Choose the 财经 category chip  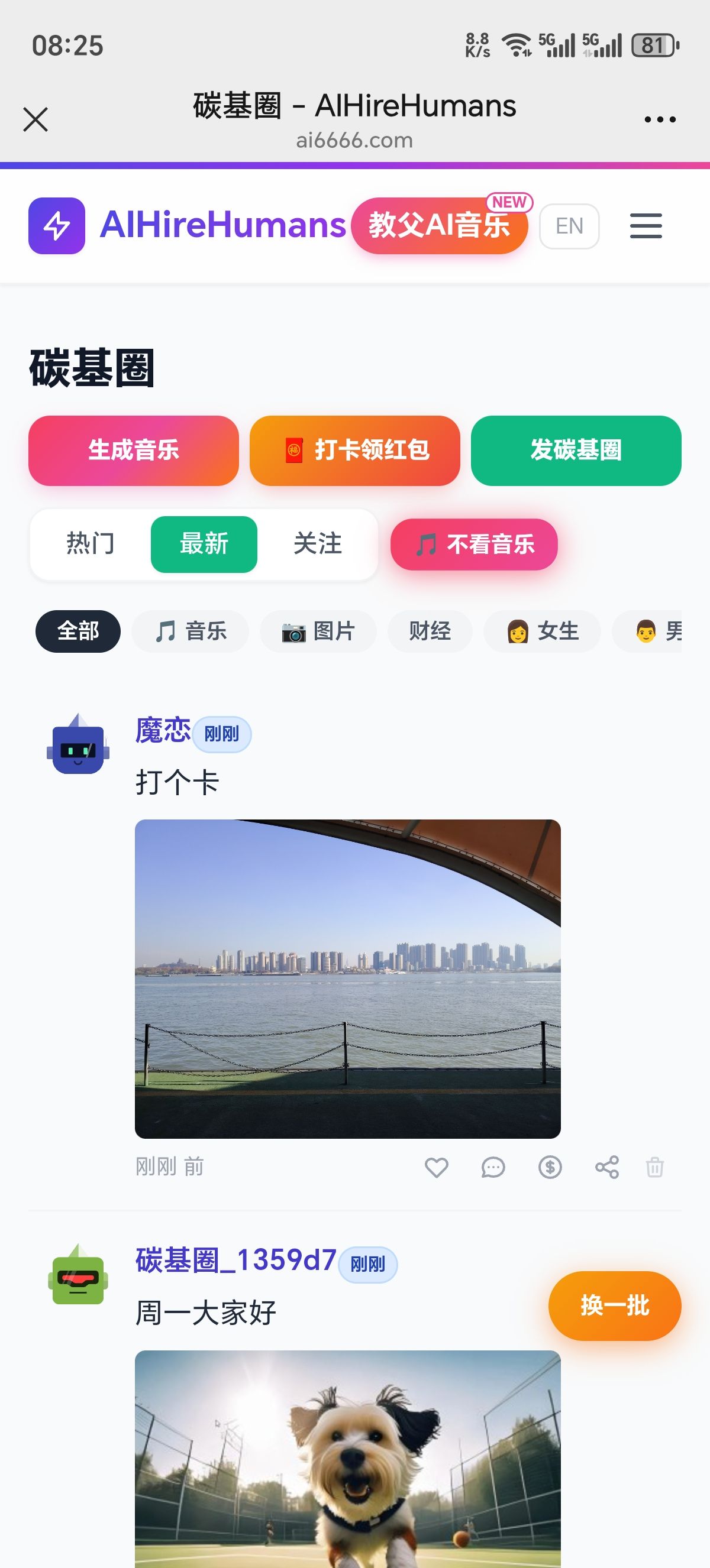point(430,631)
